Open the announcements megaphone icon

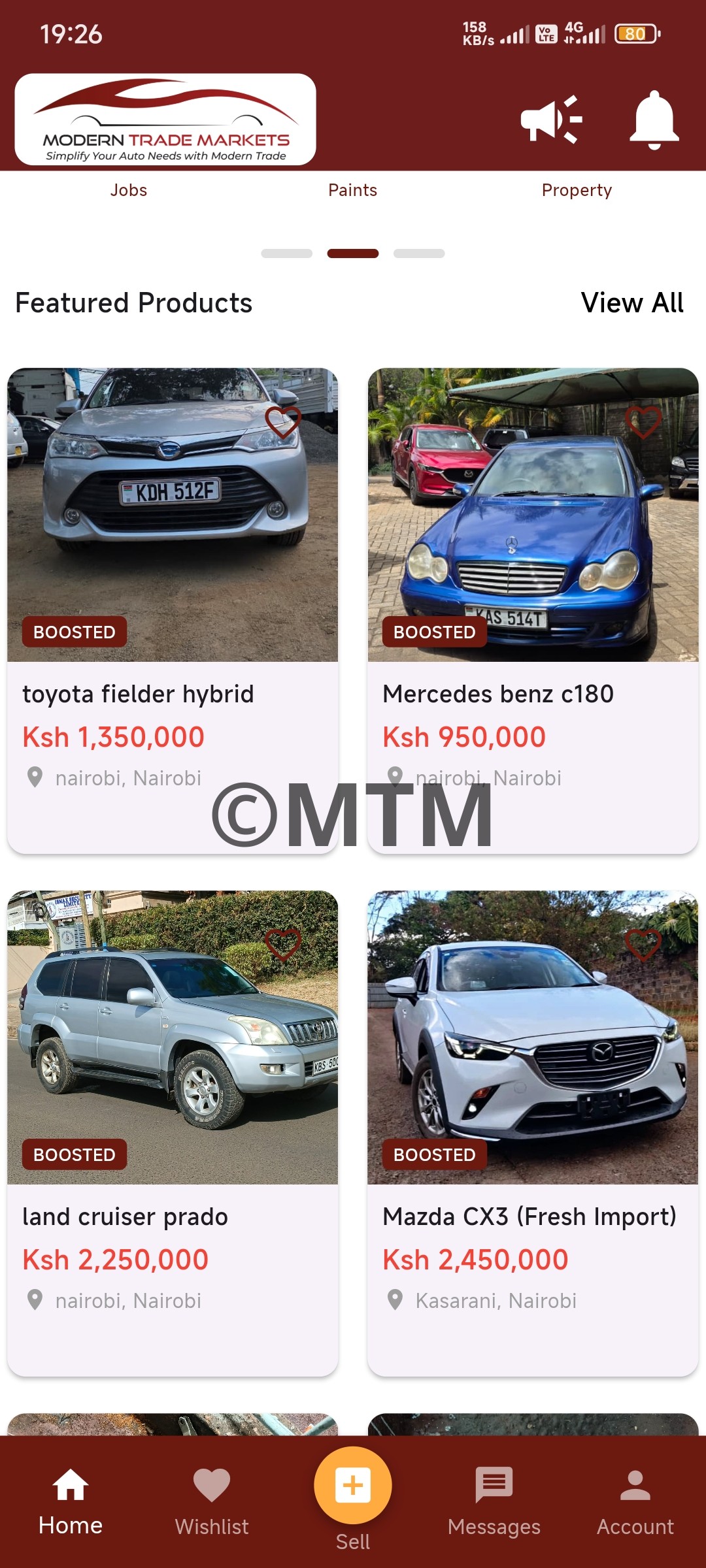click(x=551, y=120)
